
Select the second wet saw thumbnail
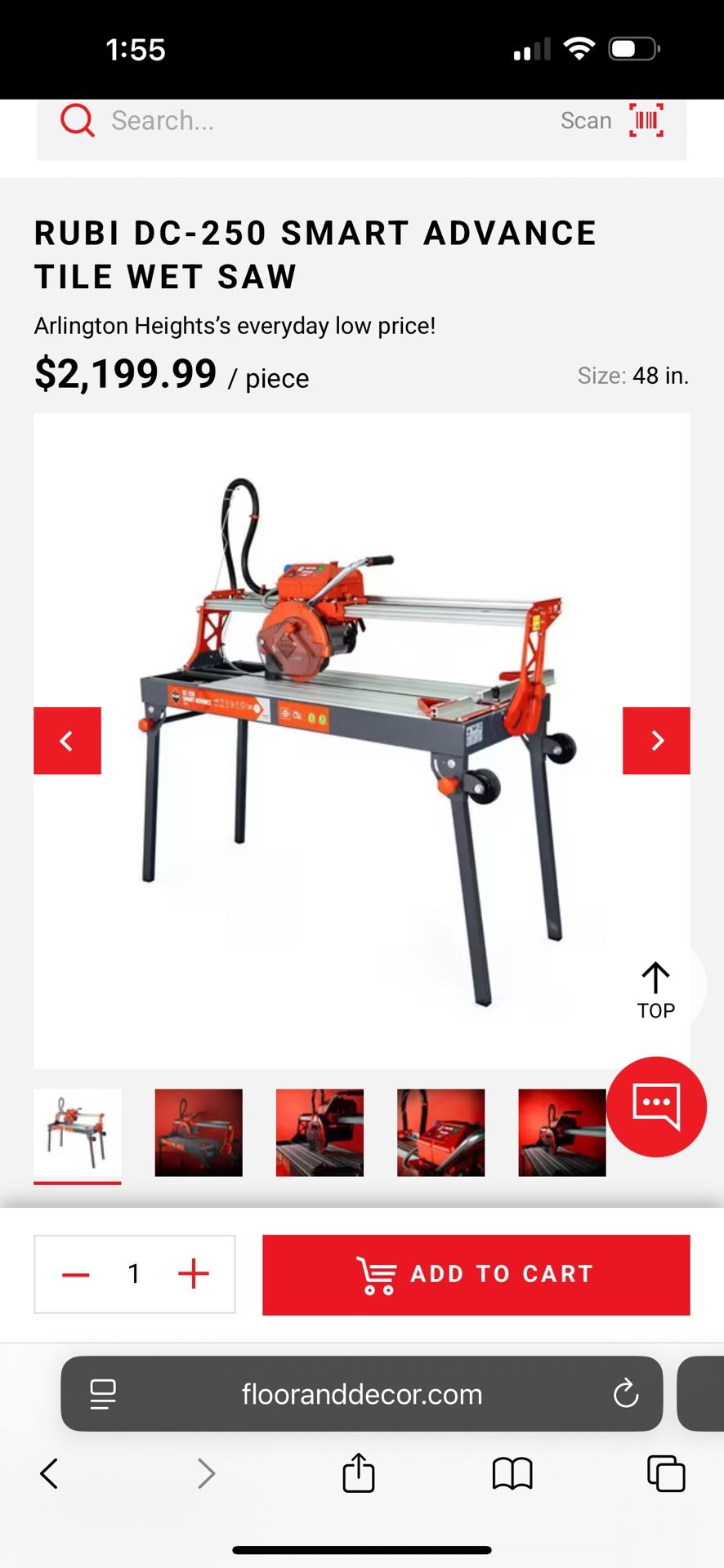click(x=198, y=1133)
